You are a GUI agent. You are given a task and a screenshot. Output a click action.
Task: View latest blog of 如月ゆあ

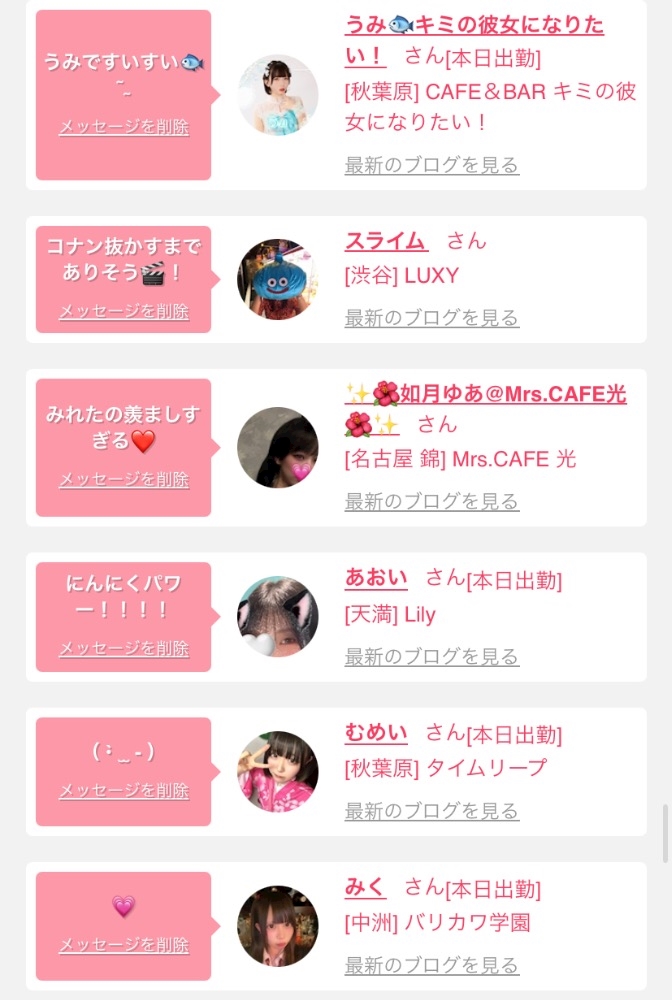point(432,501)
